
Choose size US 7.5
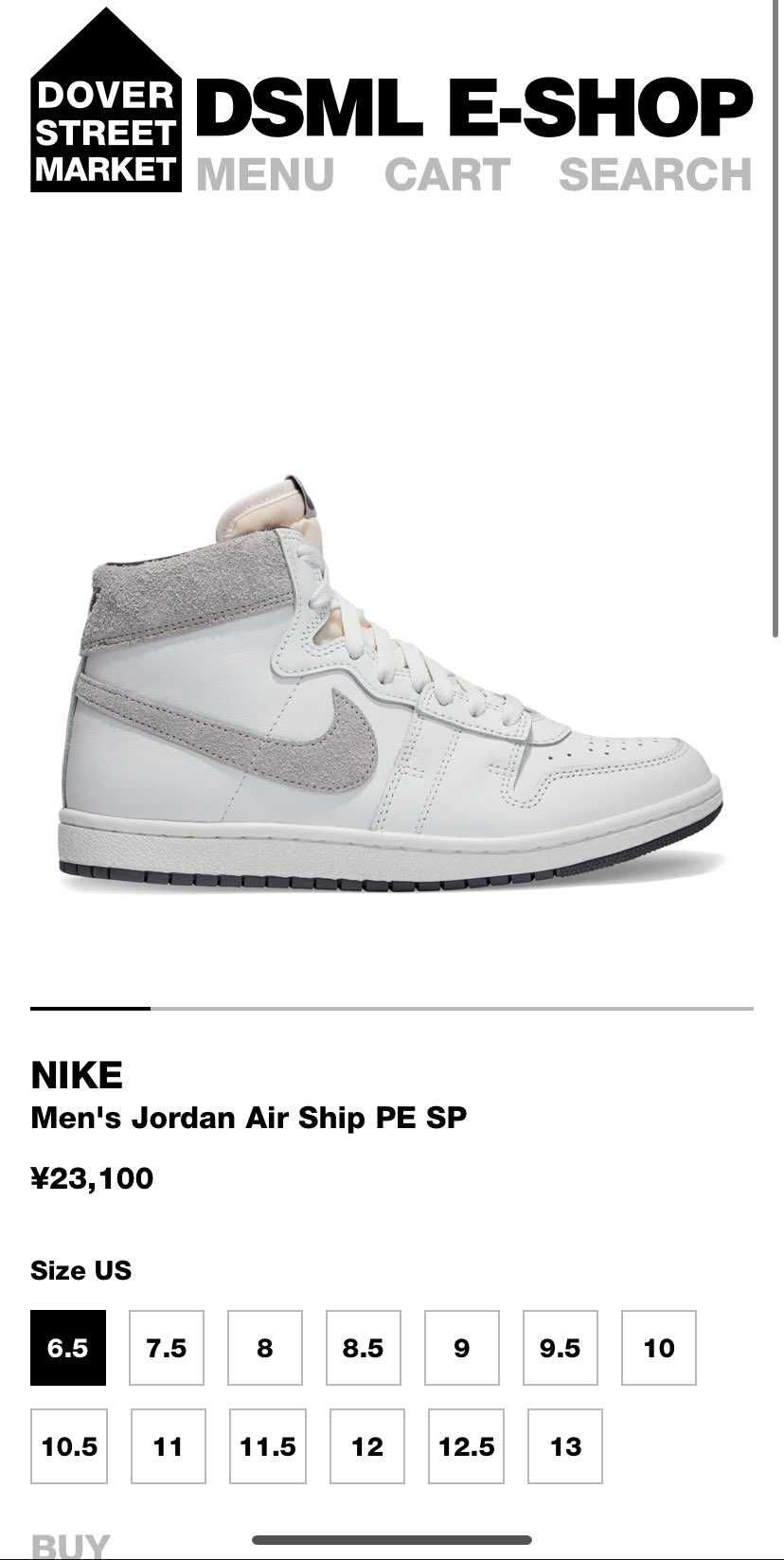point(167,1348)
